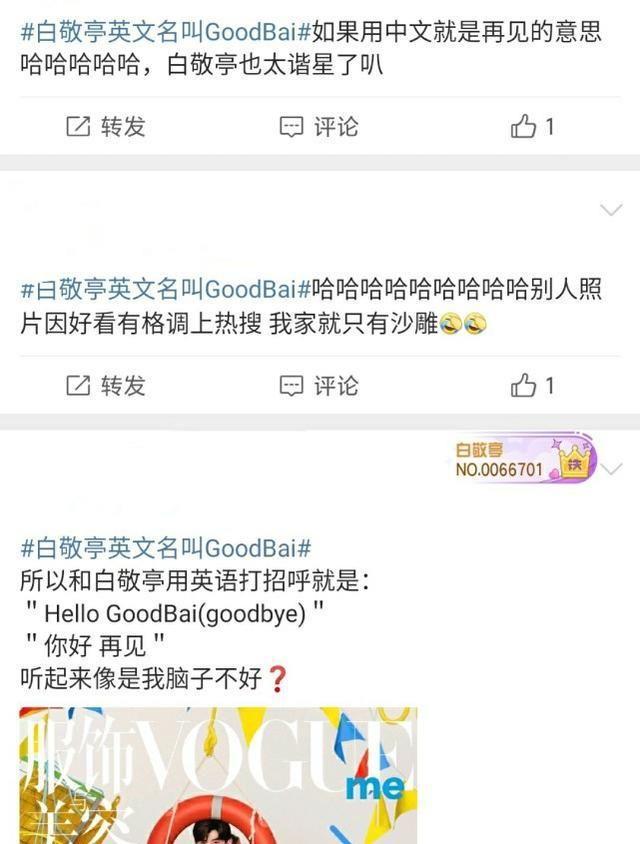This screenshot has width=640, height=844.
Task: Expand options chevron on the 沙雕 post
Action: click(610, 209)
